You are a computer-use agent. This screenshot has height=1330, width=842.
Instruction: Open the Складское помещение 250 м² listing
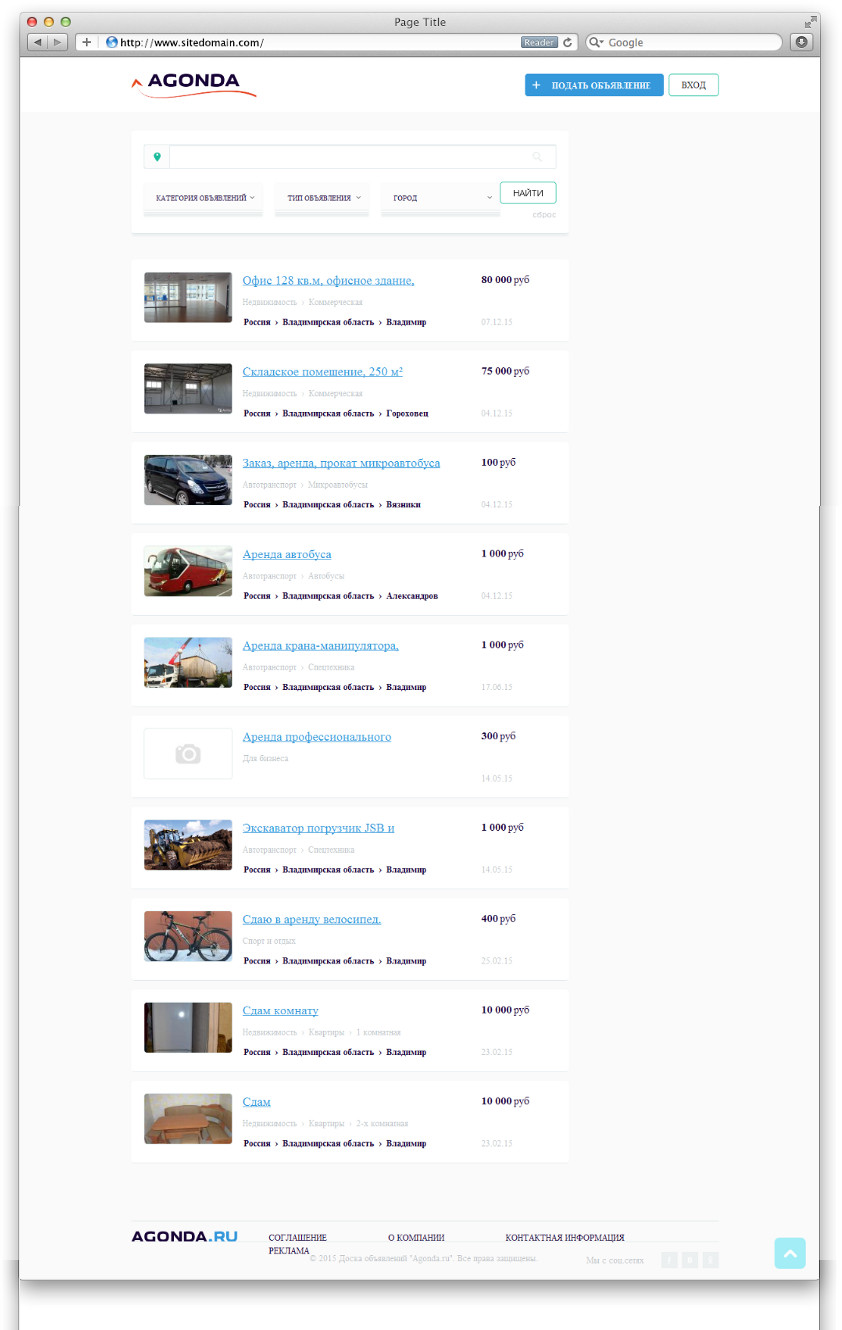point(322,372)
